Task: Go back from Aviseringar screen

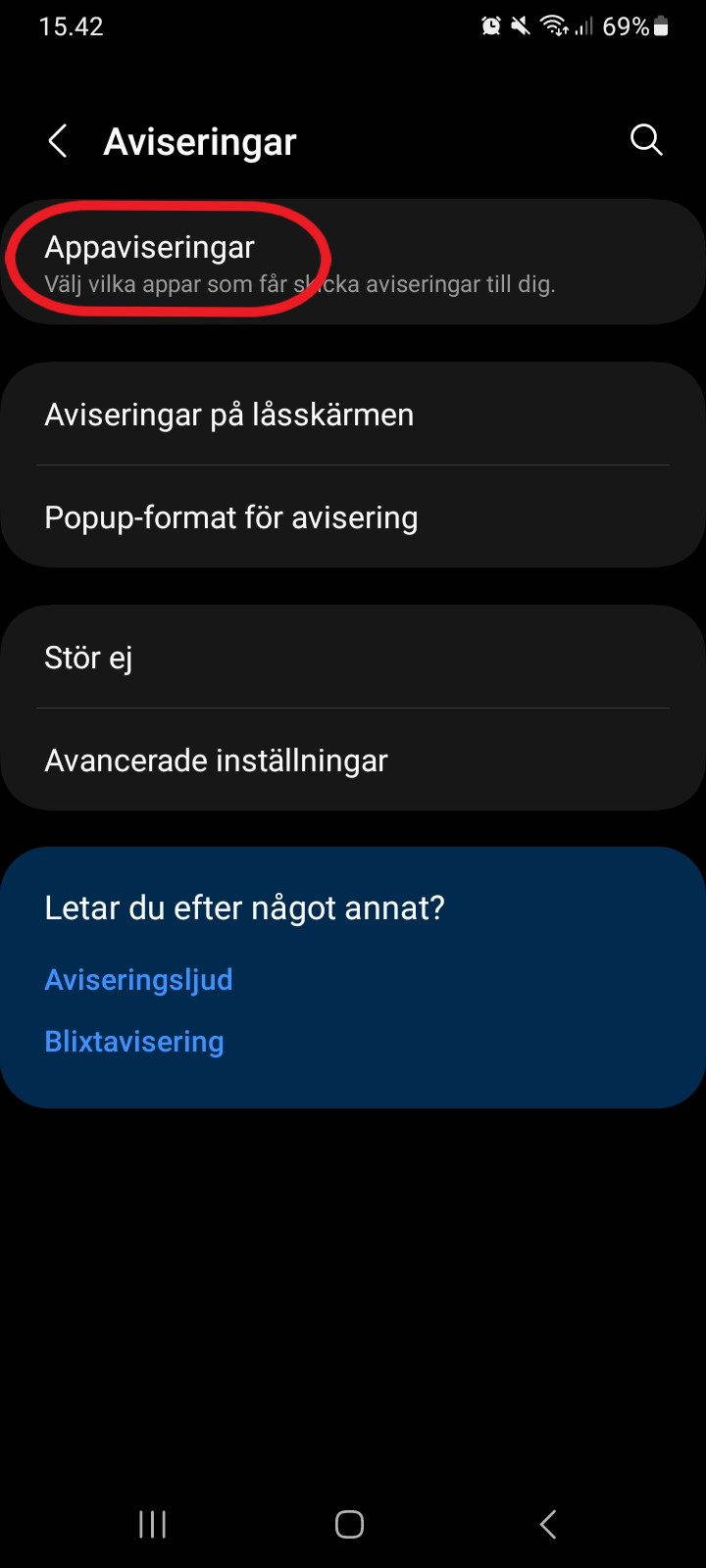Action: (x=58, y=141)
